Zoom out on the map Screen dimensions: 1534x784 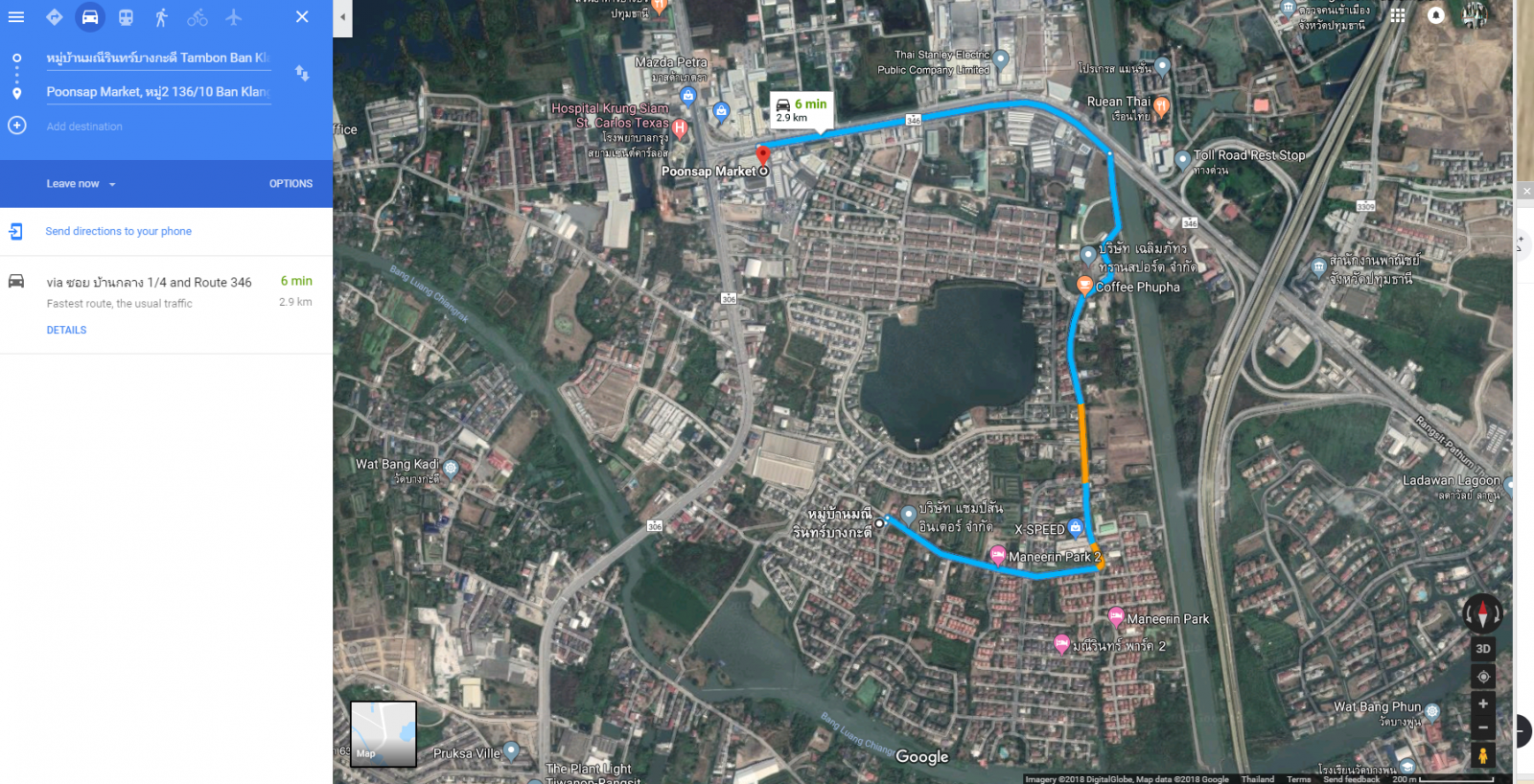(x=1483, y=728)
